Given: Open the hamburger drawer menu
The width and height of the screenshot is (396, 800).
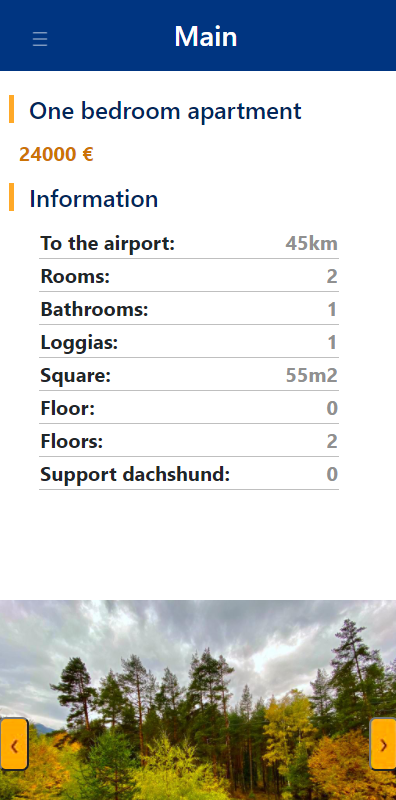Looking at the screenshot, I should 40,39.
